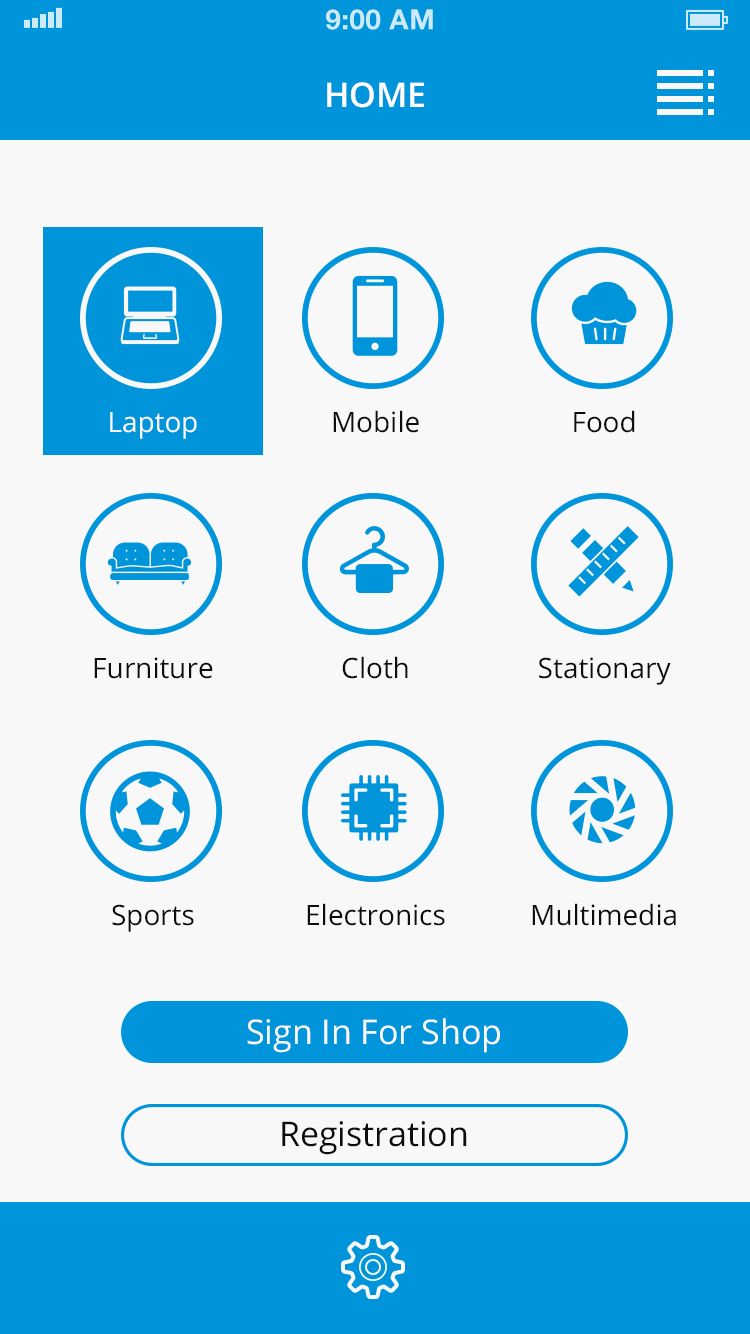Click the Mobile label text
750x1334 pixels.
coord(374,421)
